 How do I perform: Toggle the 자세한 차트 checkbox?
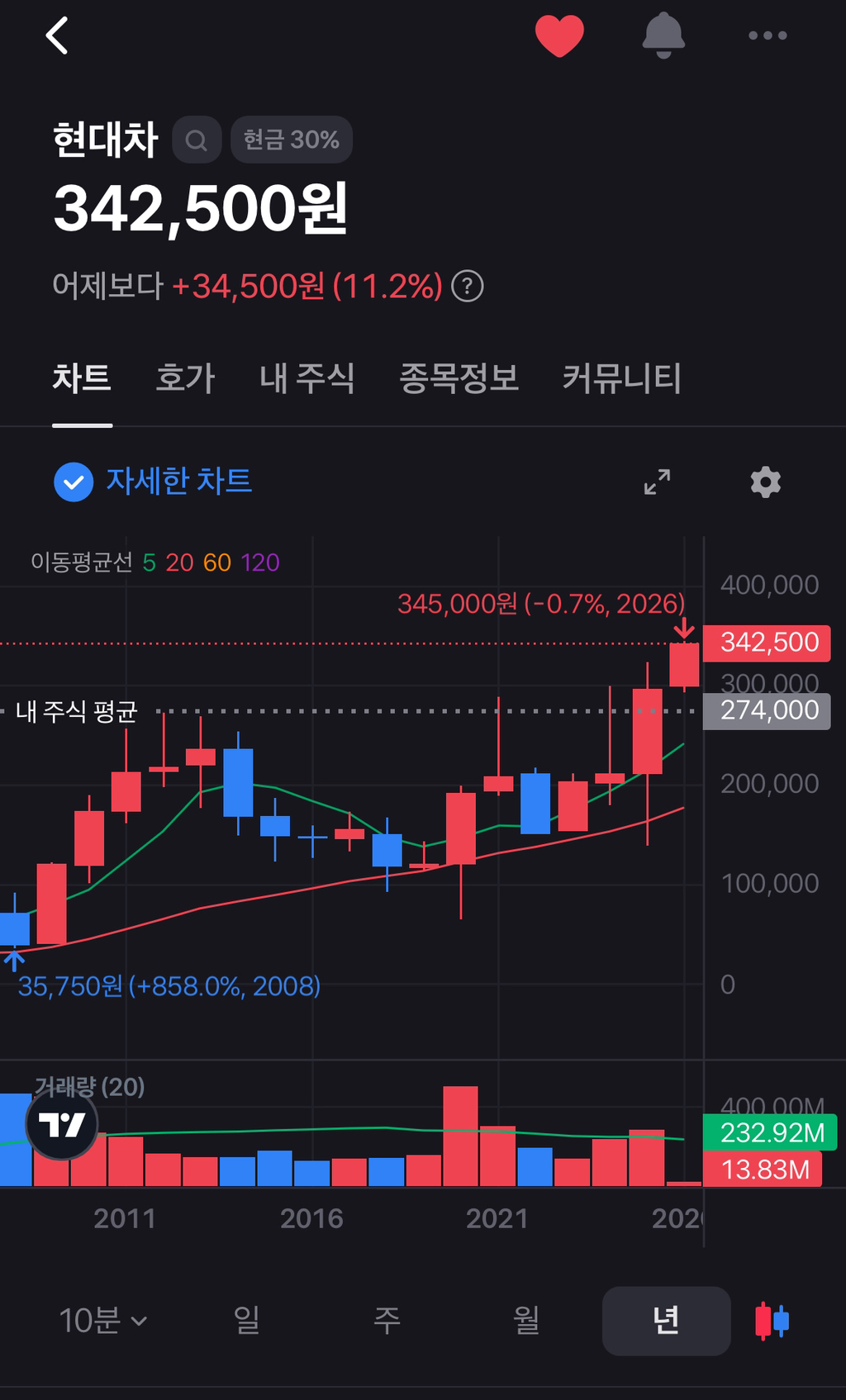pos(74,482)
